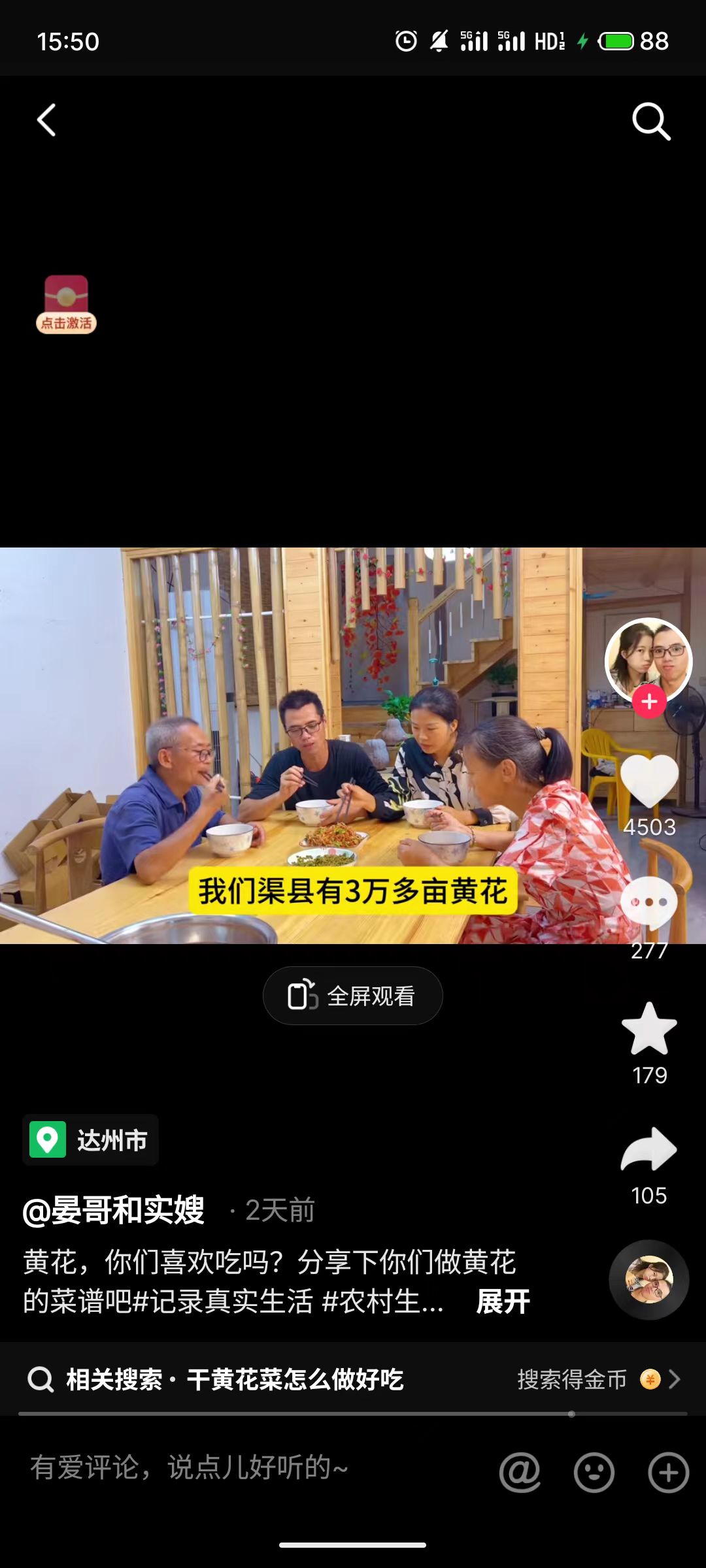Screen dimensions: 706x1568
Task: Open the emoji picker smiley icon
Action: (x=594, y=1473)
